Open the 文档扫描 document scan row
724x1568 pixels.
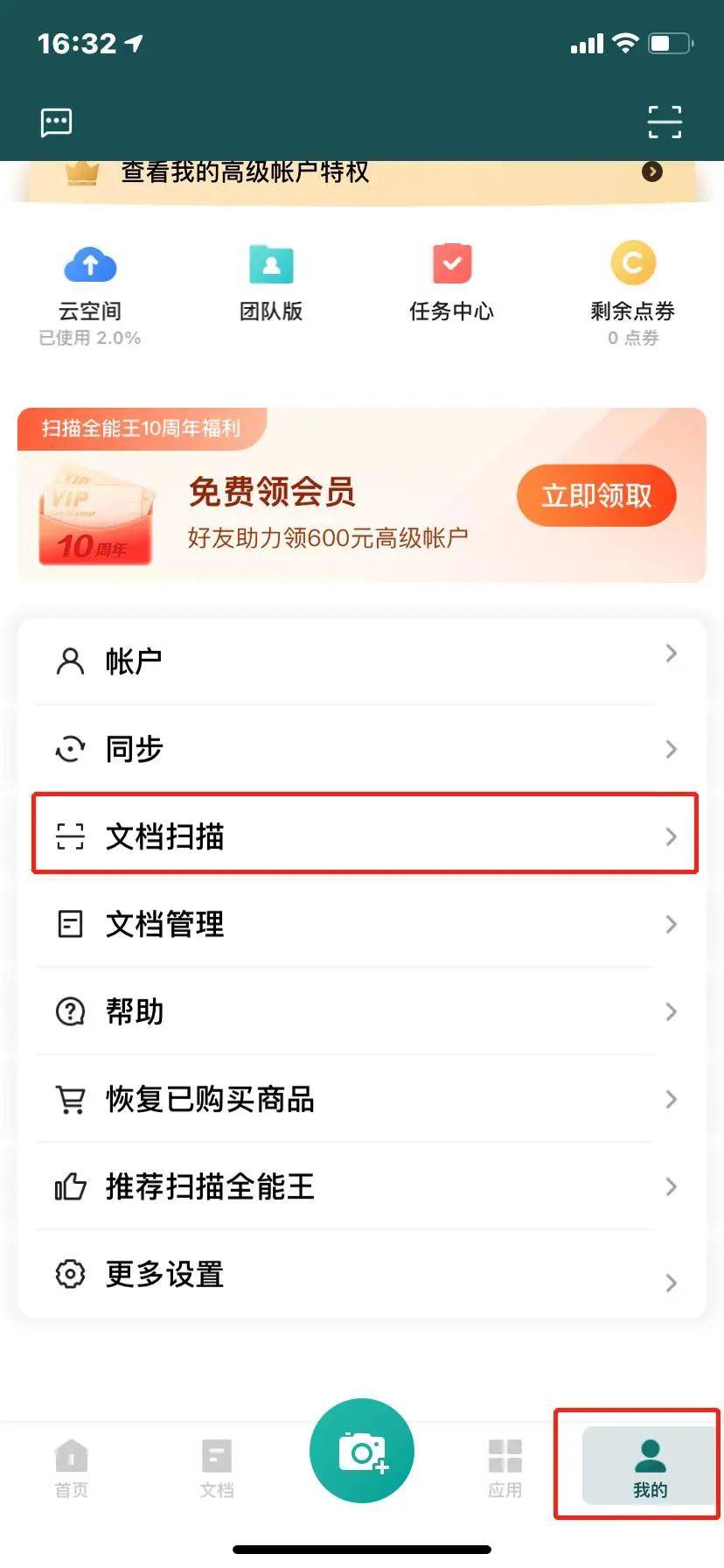(x=362, y=836)
